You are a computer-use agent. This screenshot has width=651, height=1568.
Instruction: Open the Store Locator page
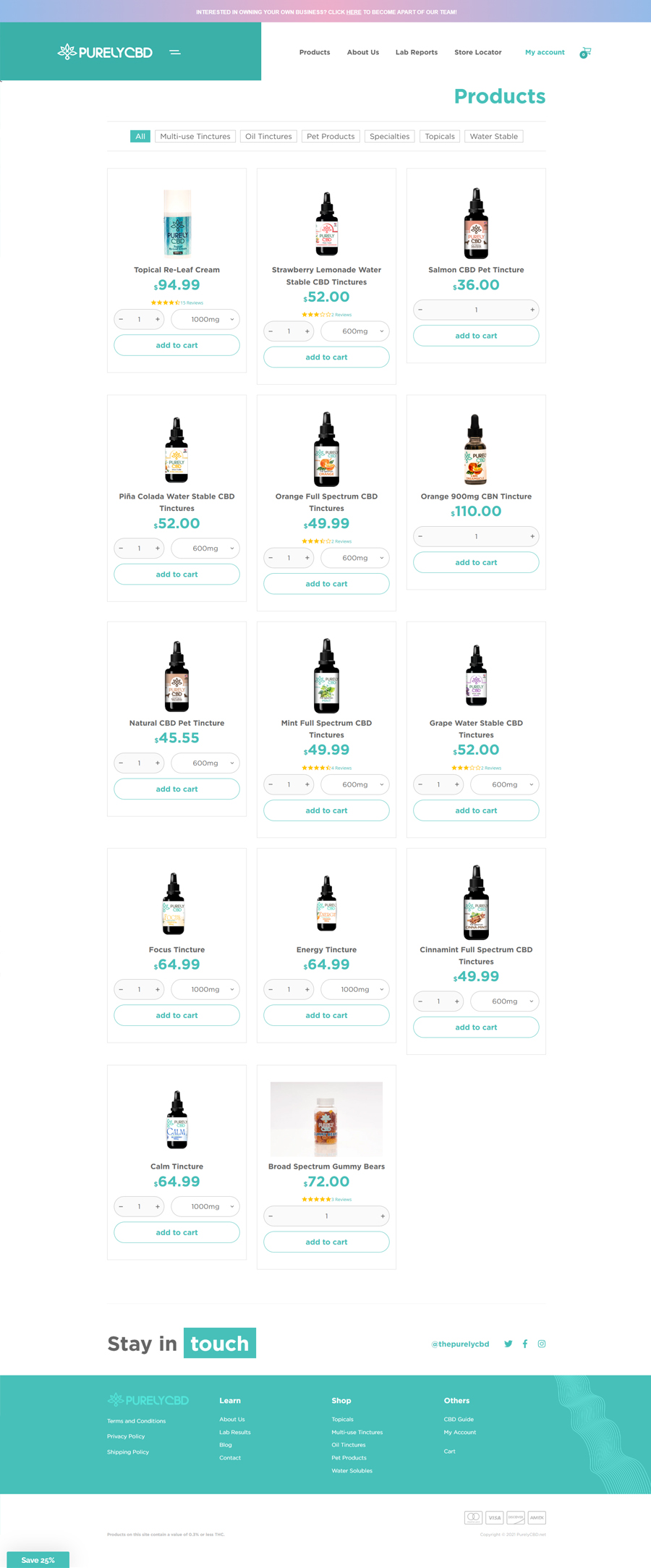point(477,52)
